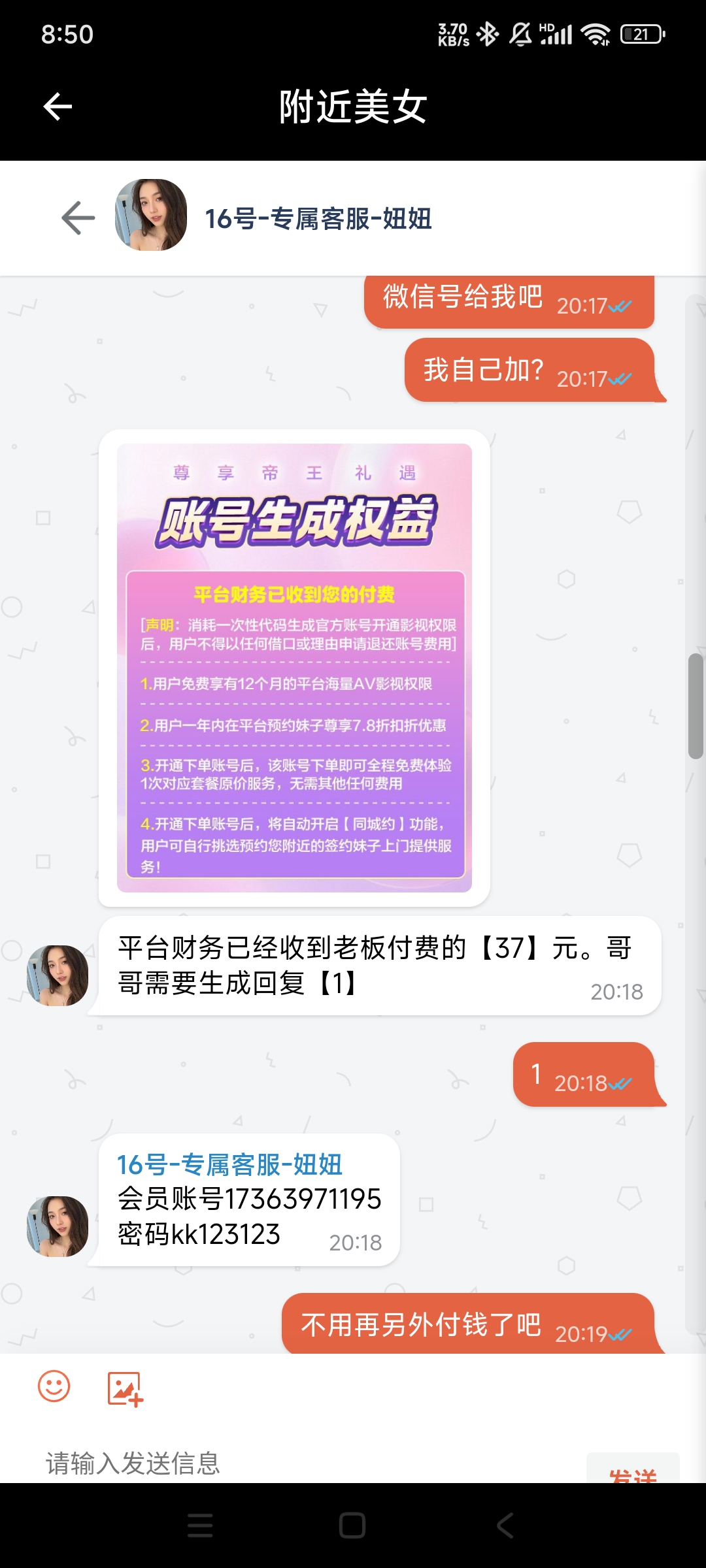Image resolution: width=706 pixels, height=1568 pixels.
Task: Open the emoji picker
Action: coord(54,1386)
